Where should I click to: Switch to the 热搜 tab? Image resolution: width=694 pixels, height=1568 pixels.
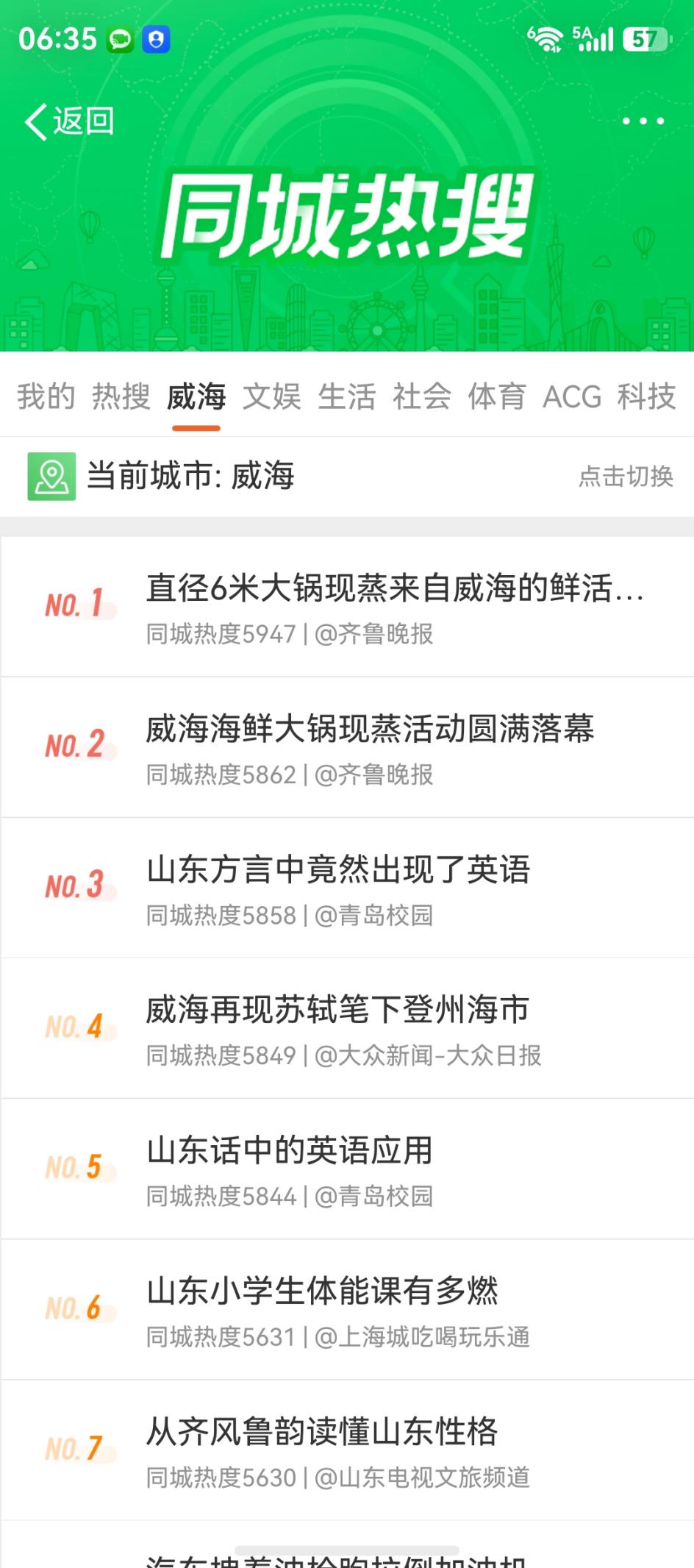[x=121, y=396]
